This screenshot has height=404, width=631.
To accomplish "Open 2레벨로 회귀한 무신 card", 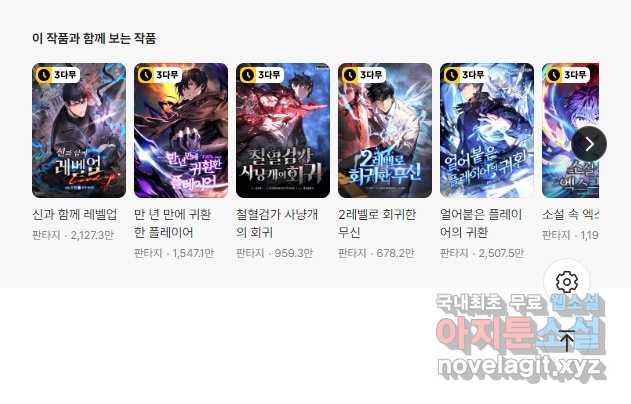I will [x=385, y=131].
